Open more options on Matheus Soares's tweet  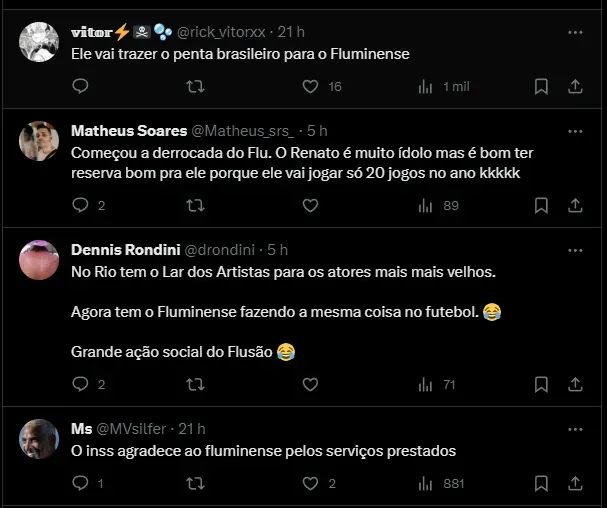575,131
